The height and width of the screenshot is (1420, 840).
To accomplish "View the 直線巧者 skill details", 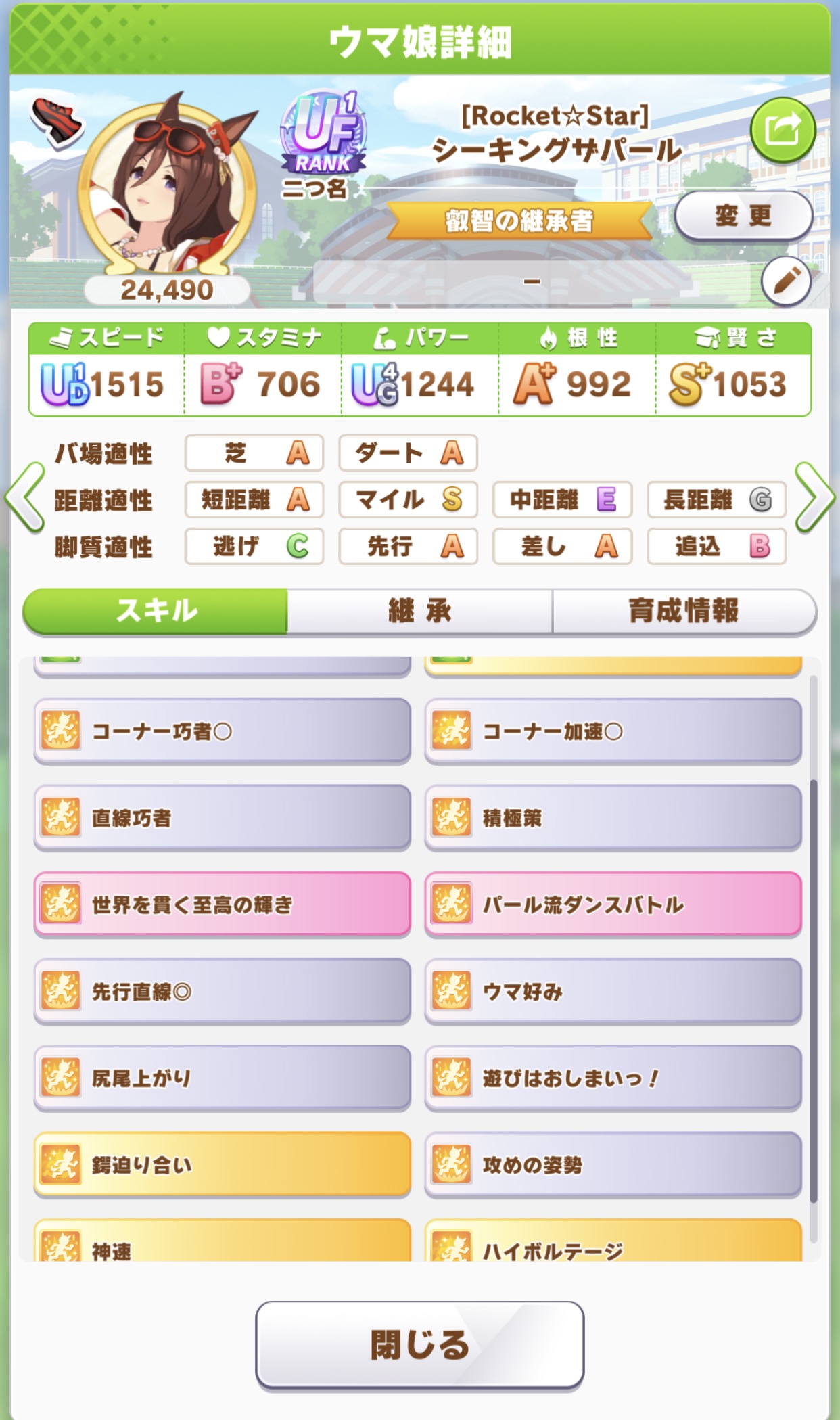I will [222, 818].
